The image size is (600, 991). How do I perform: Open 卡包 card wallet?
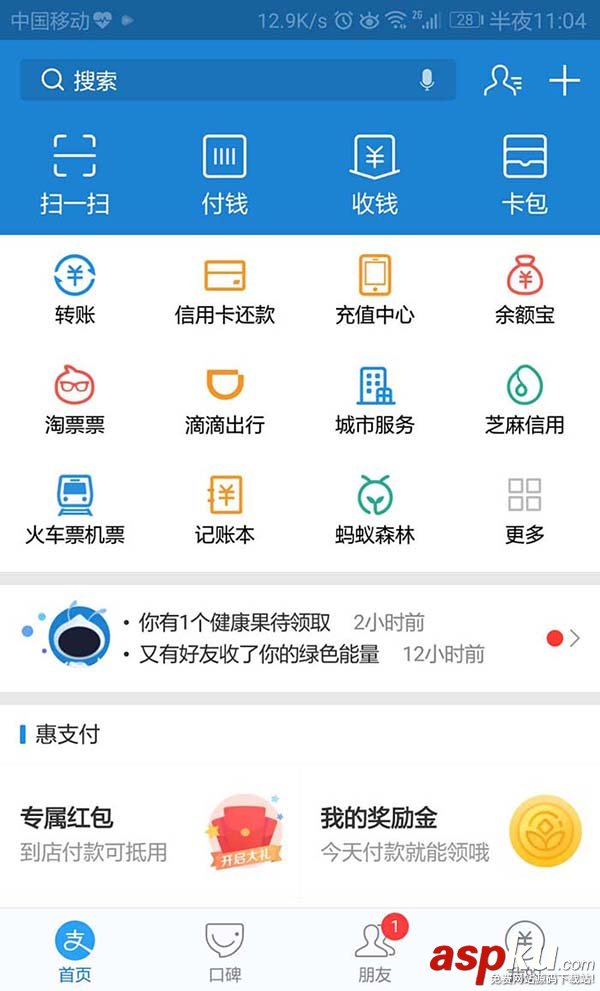click(x=525, y=175)
